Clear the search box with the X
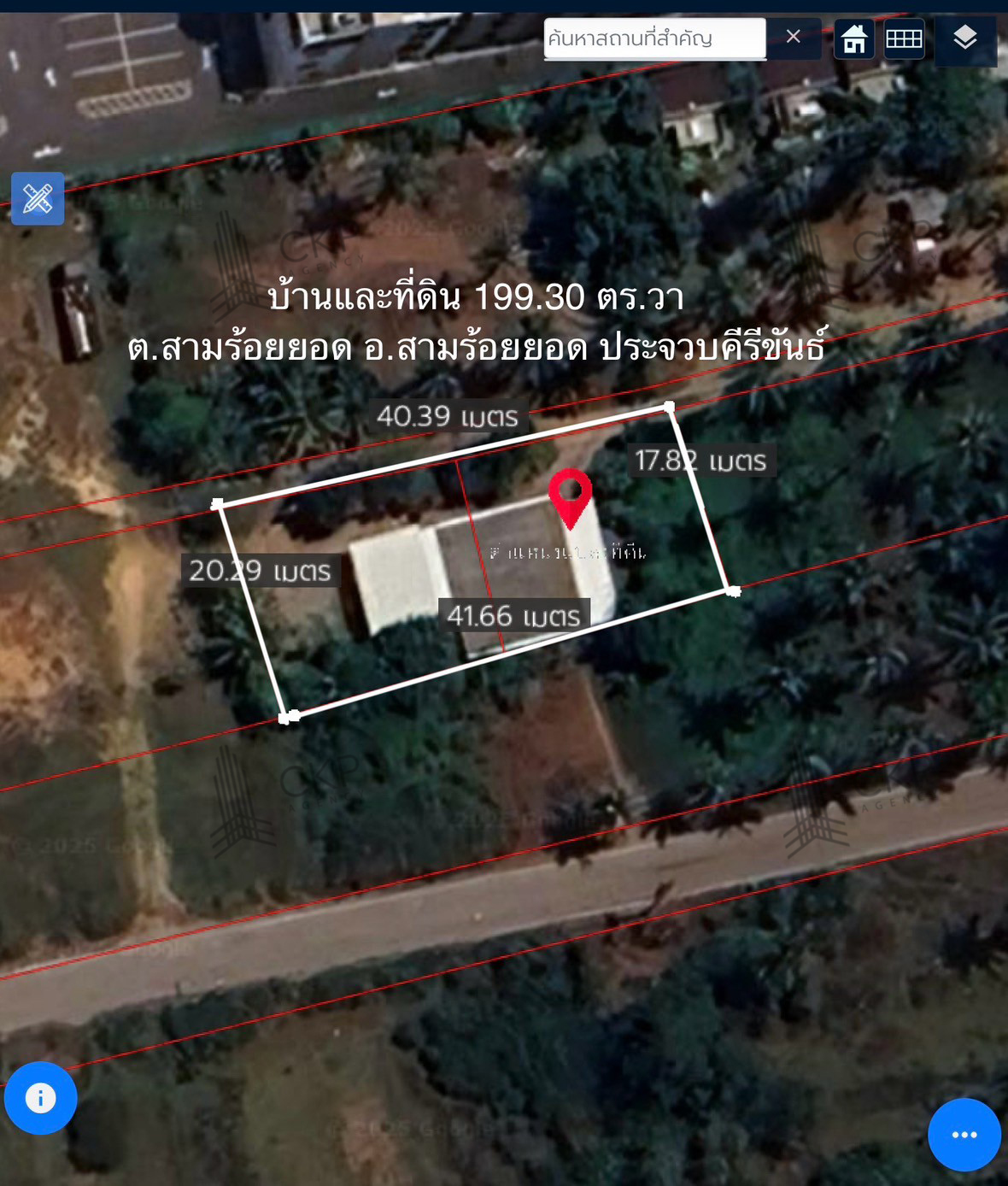The height and width of the screenshot is (1186, 1008). tap(793, 37)
